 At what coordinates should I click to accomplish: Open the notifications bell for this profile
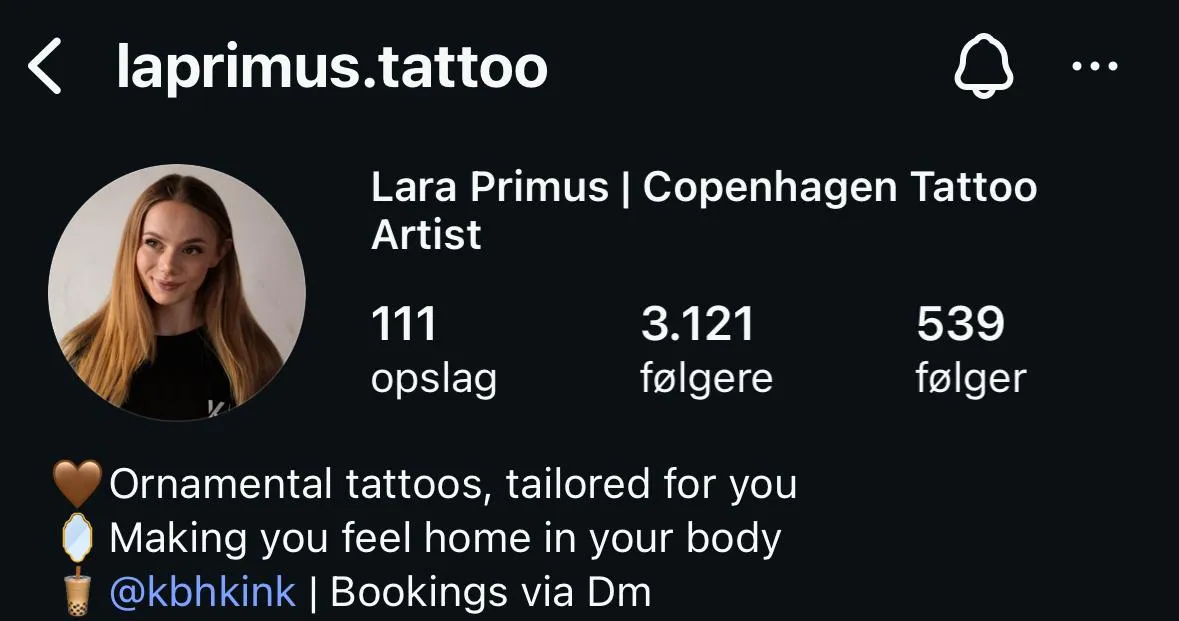coord(984,67)
